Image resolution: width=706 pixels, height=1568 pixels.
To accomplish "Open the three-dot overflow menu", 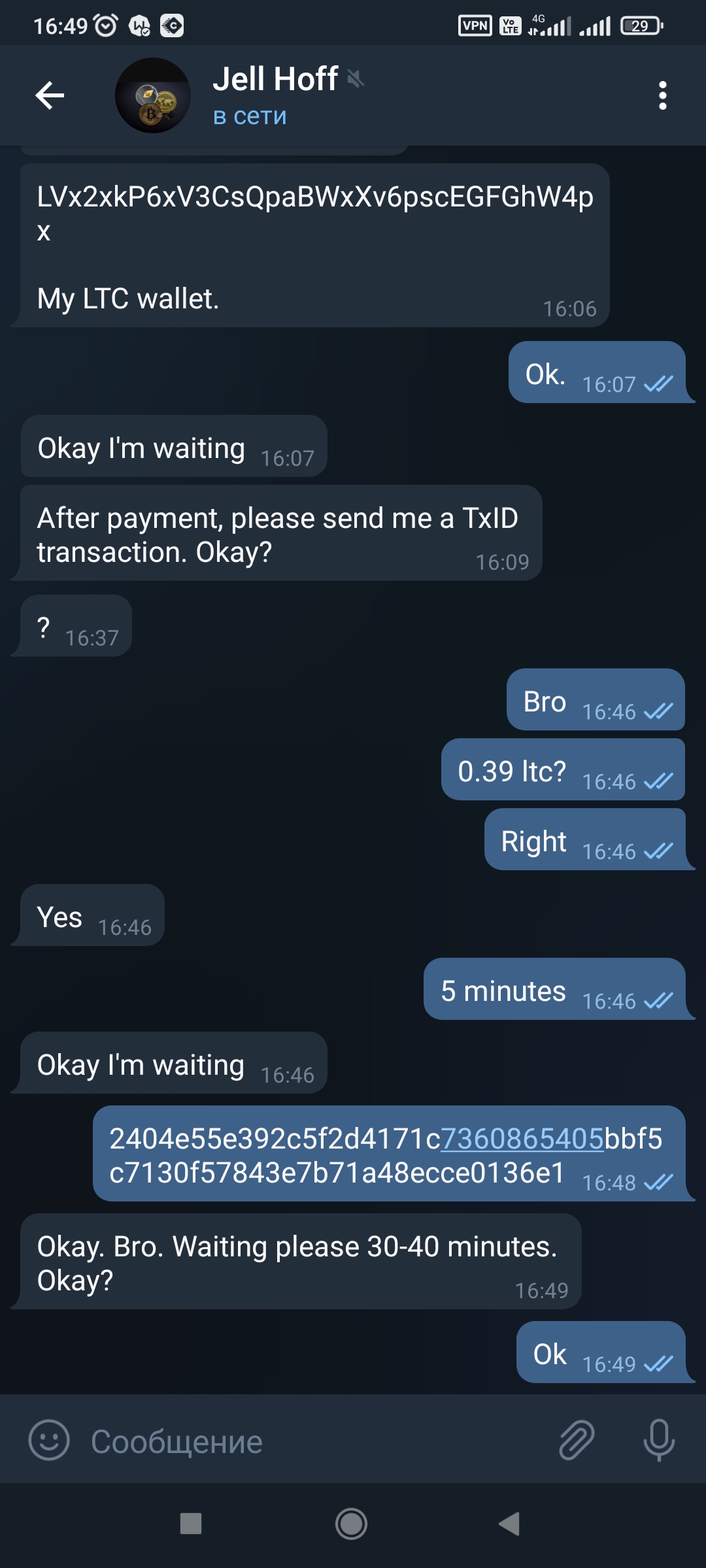I will tap(662, 95).
